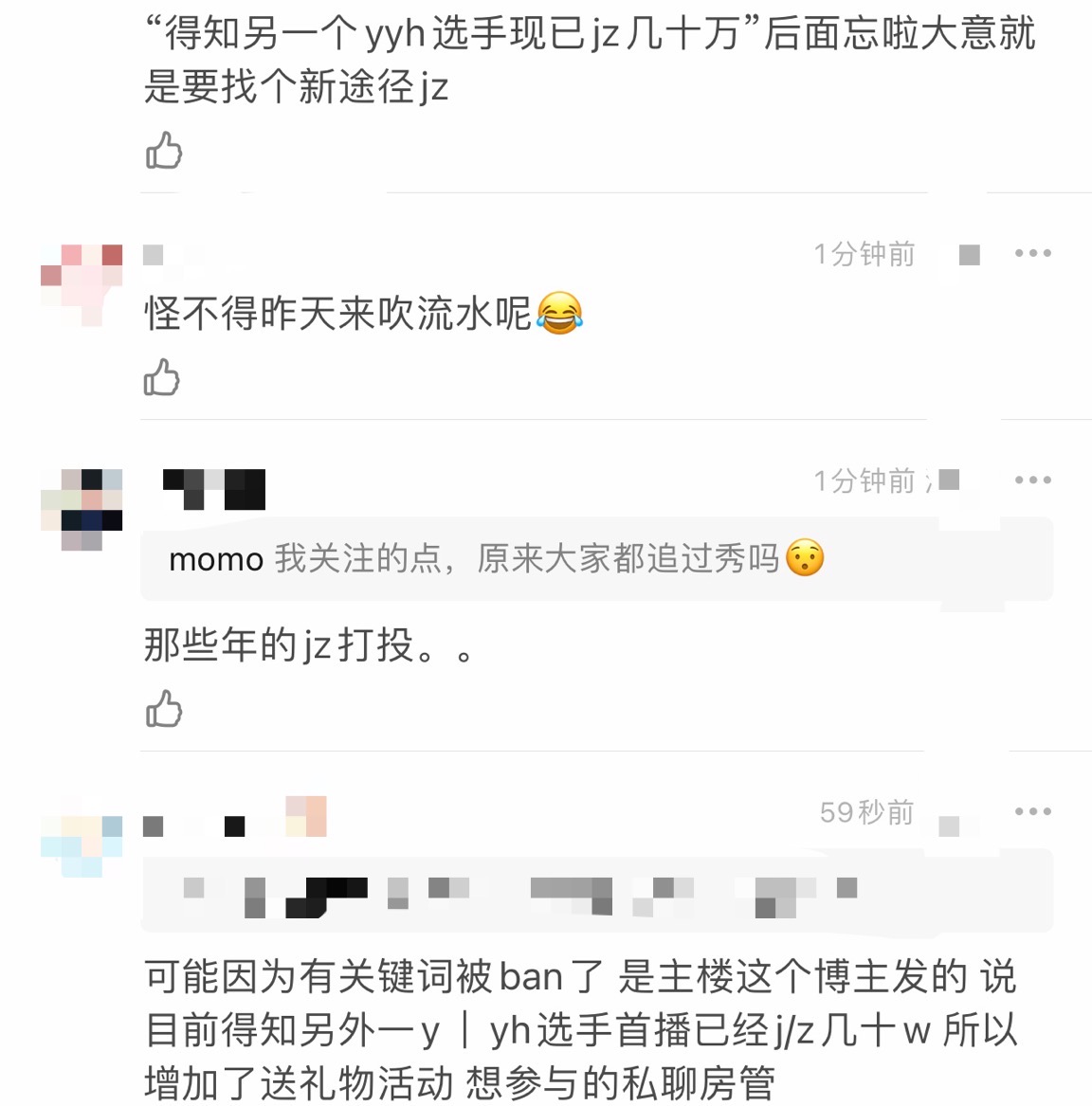Viewport: 1092px width, 1106px height.
Task: Like the comment 那些年的jz打投
Action: coord(164,708)
